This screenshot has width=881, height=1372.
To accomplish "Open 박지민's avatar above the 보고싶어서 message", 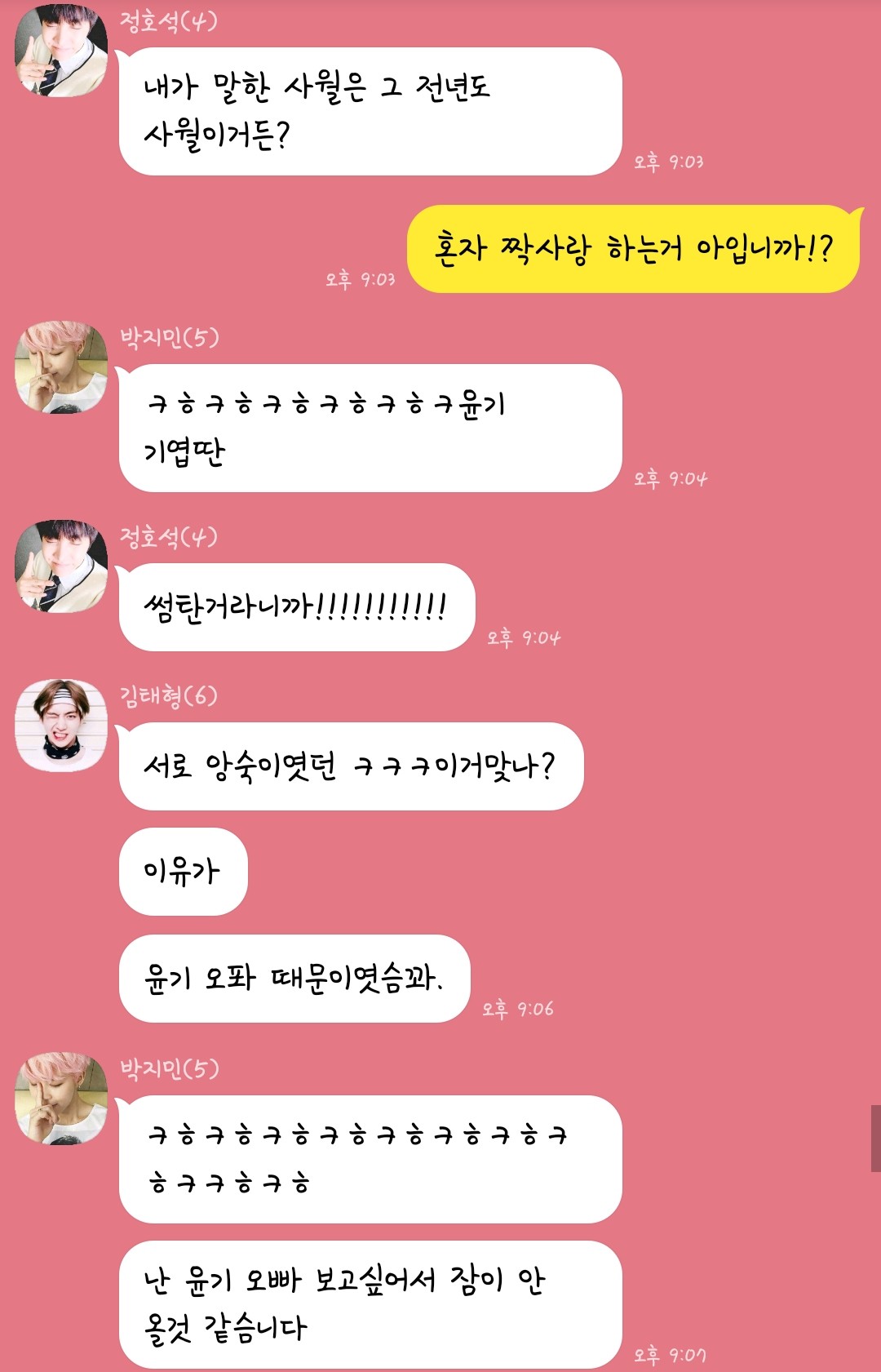I will click(x=61, y=1099).
